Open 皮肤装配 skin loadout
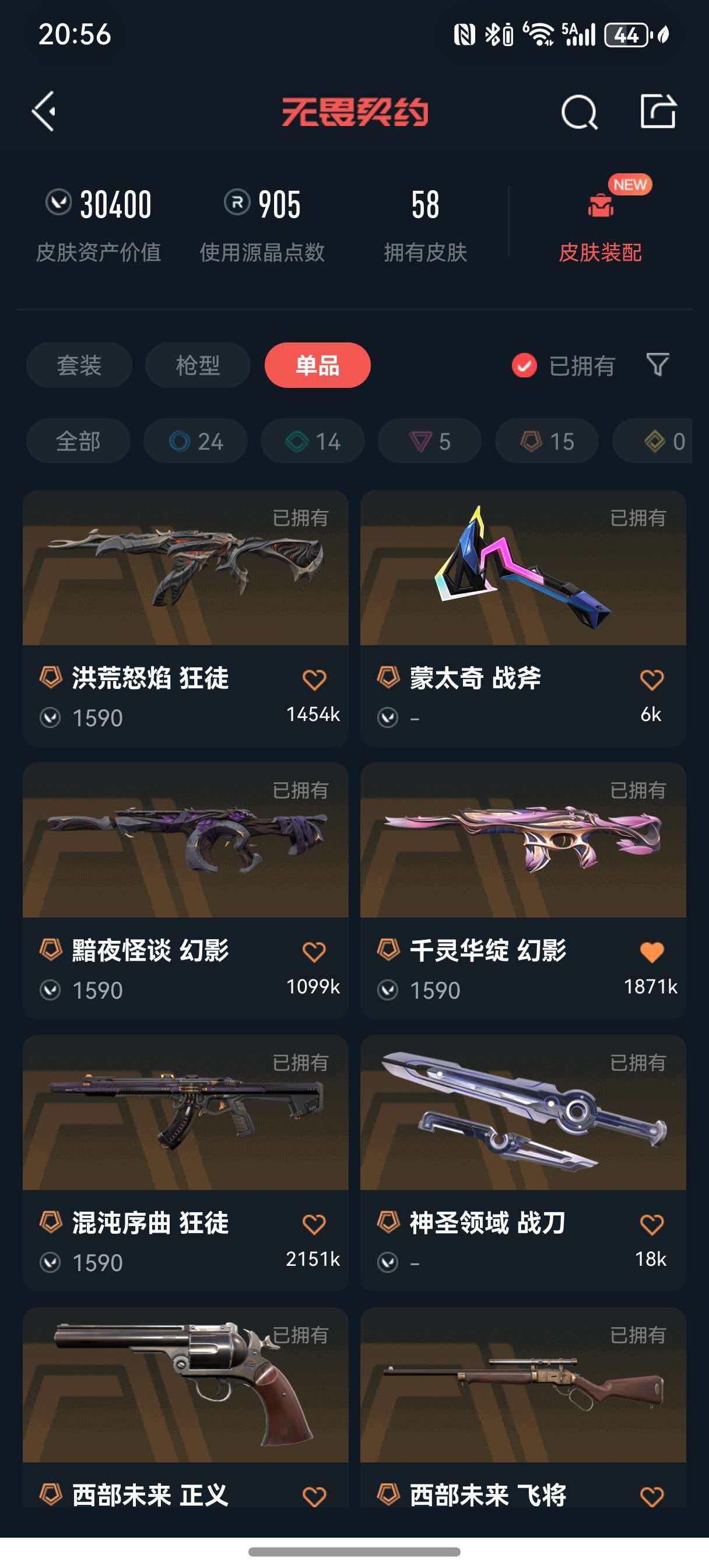Image resolution: width=709 pixels, height=1568 pixels. 600,226
